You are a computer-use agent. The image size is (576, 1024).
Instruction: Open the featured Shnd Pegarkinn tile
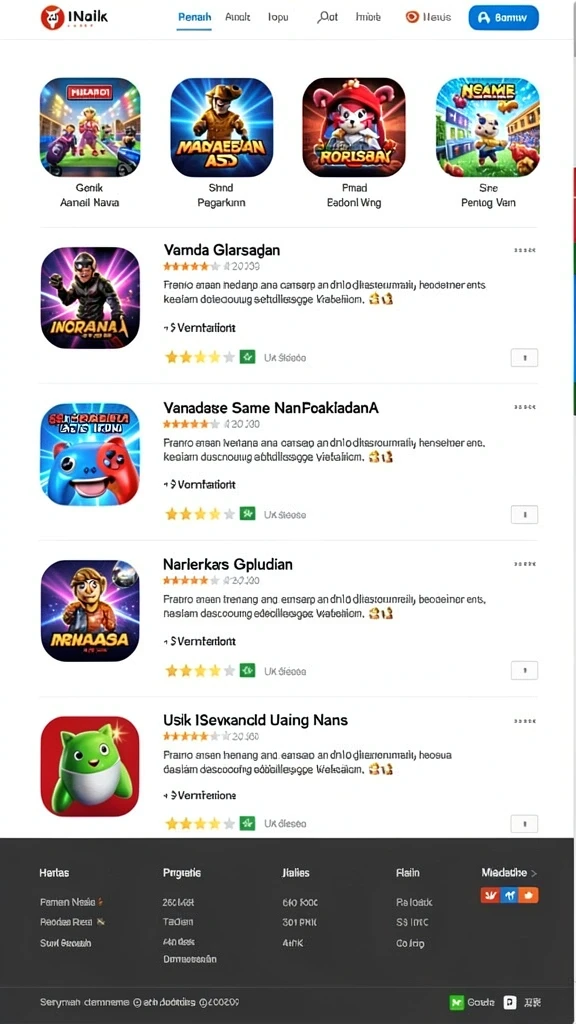(221, 142)
